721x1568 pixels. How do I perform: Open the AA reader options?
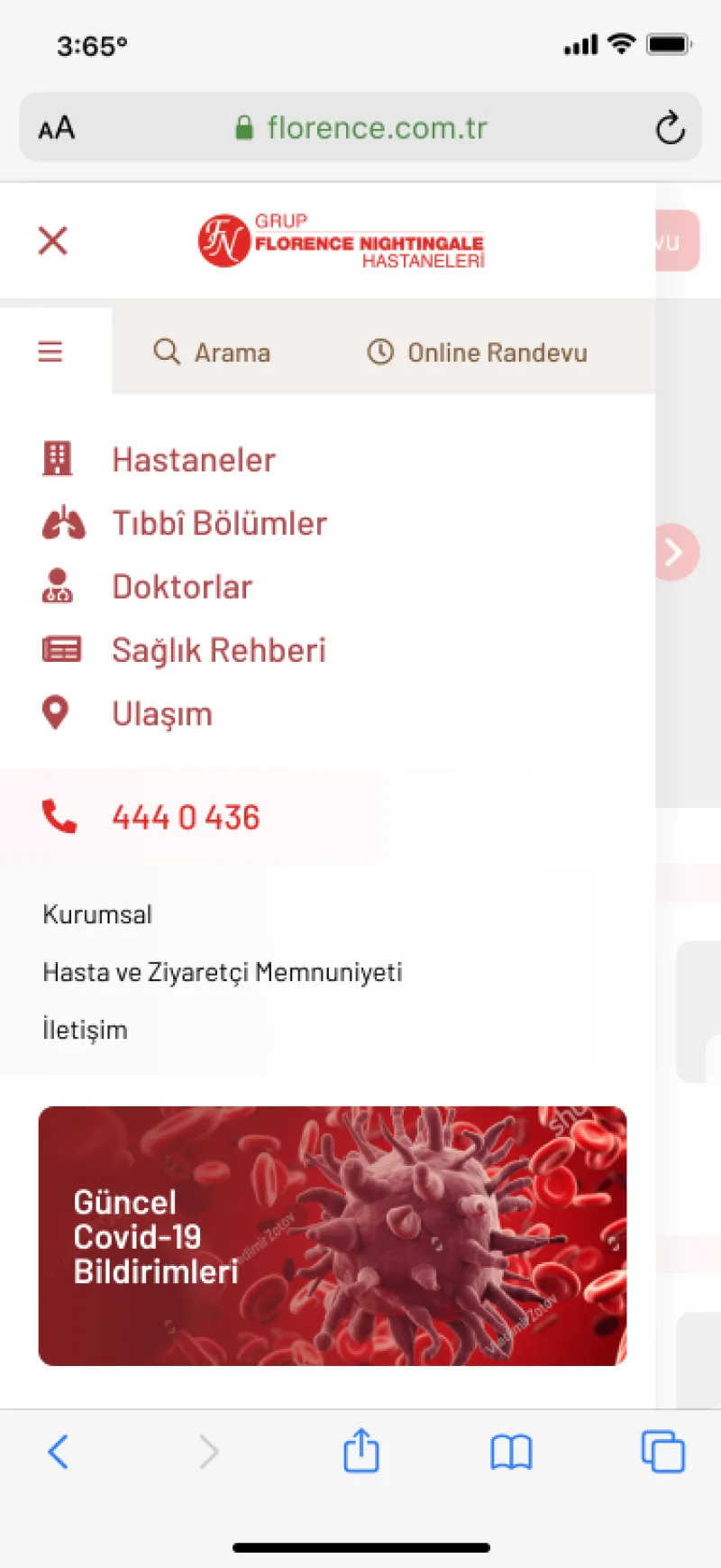[x=57, y=128]
